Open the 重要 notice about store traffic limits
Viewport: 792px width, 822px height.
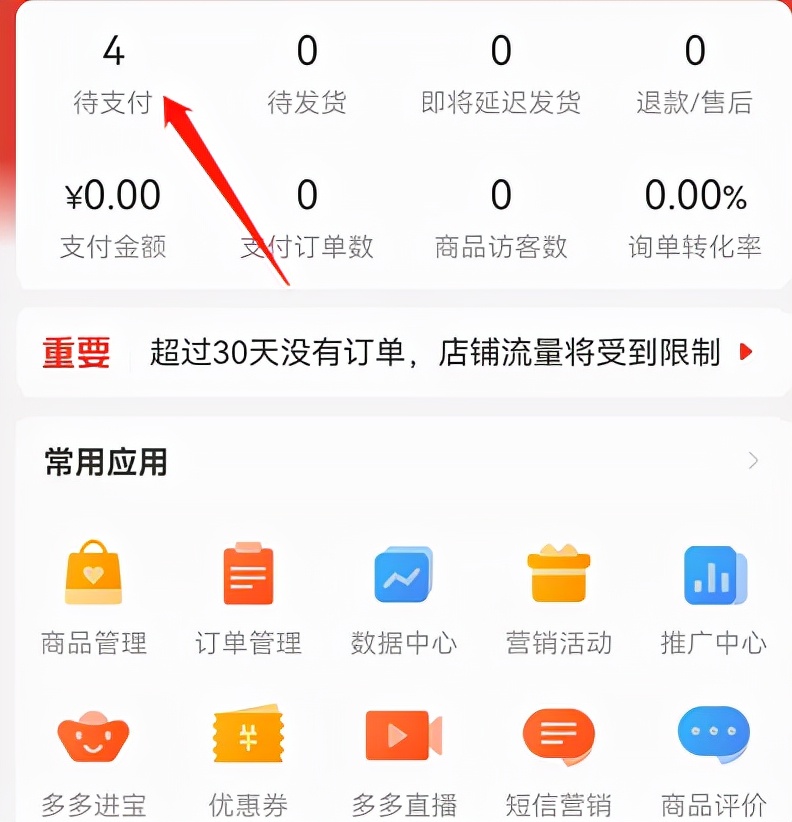pyautogui.click(x=396, y=352)
